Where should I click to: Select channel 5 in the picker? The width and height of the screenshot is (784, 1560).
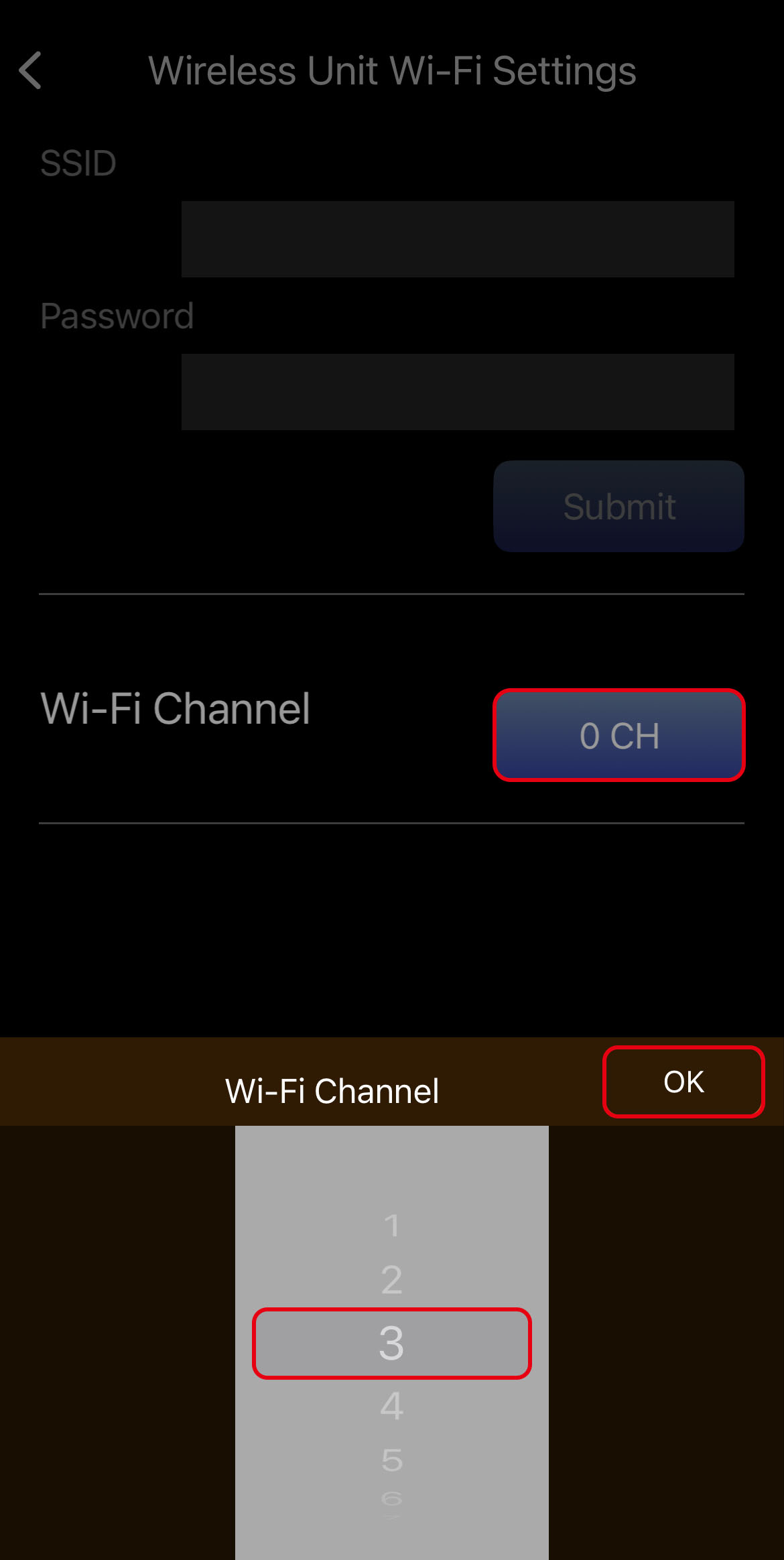392,1459
